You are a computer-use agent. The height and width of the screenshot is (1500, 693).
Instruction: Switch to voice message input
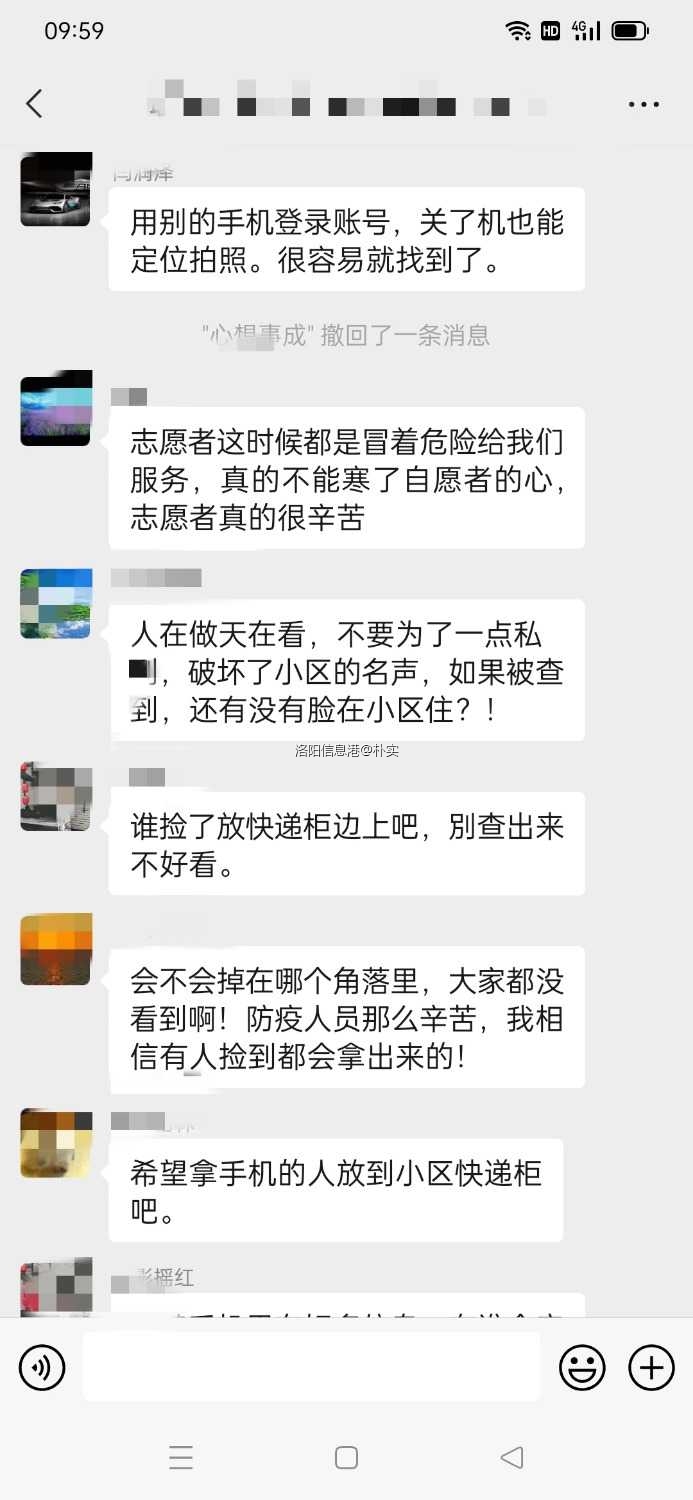[x=42, y=1367]
